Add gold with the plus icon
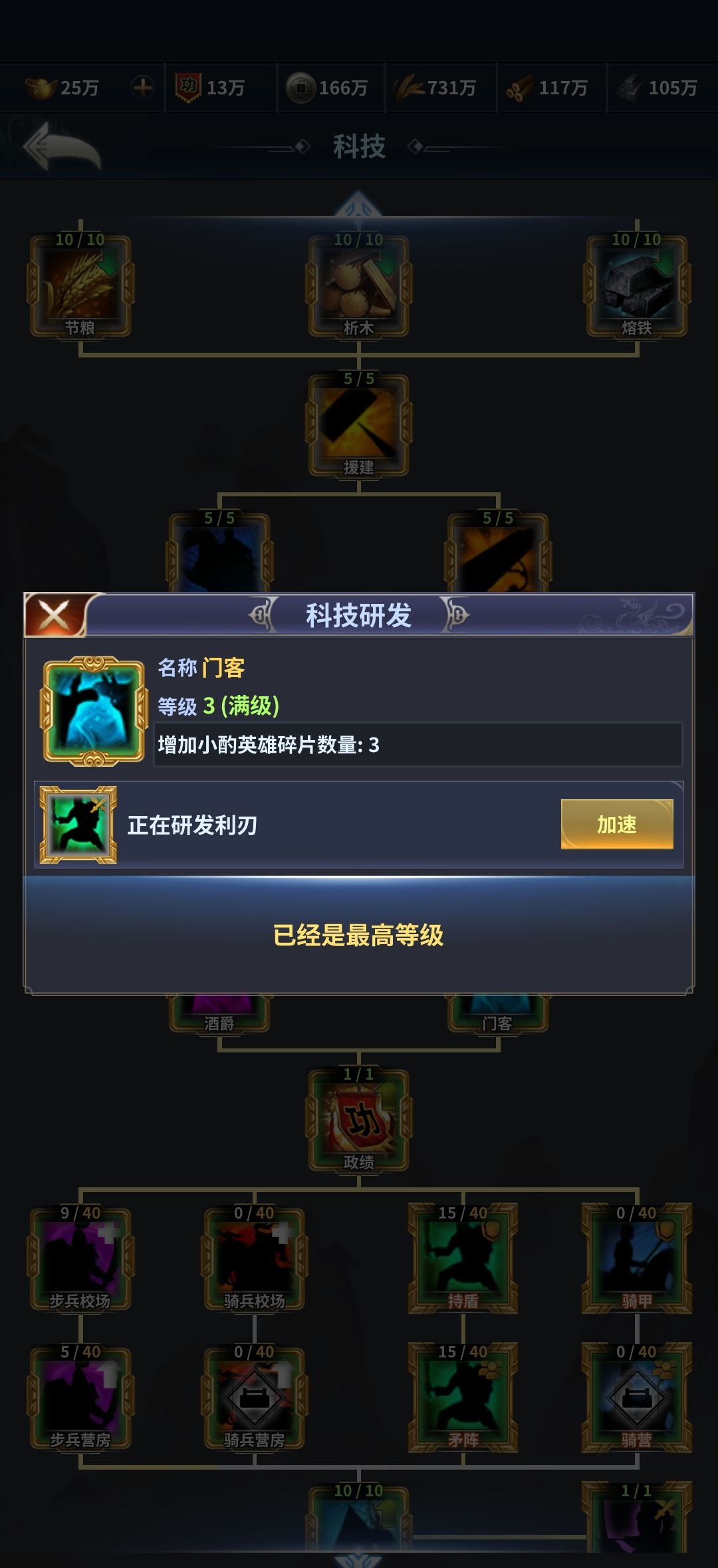The height and width of the screenshot is (1568, 718). click(x=142, y=87)
